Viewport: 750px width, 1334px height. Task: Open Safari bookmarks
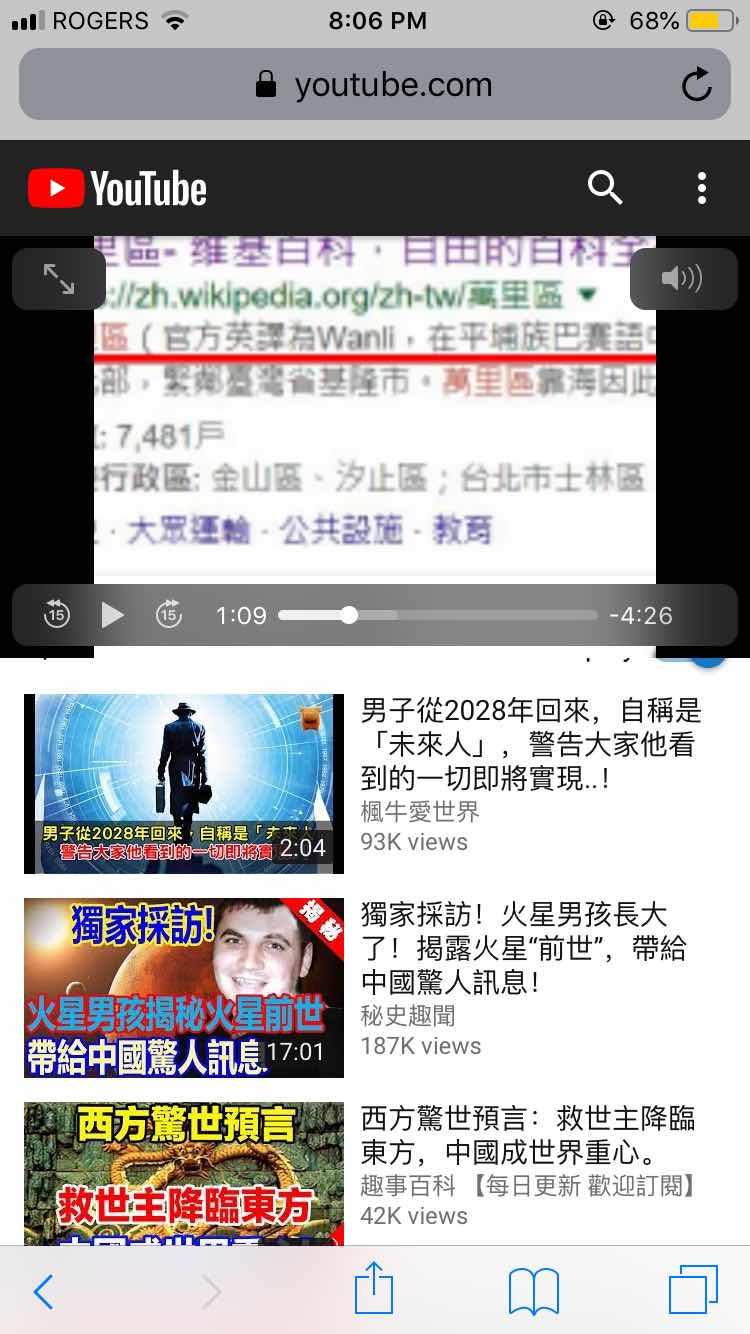(x=534, y=1292)
